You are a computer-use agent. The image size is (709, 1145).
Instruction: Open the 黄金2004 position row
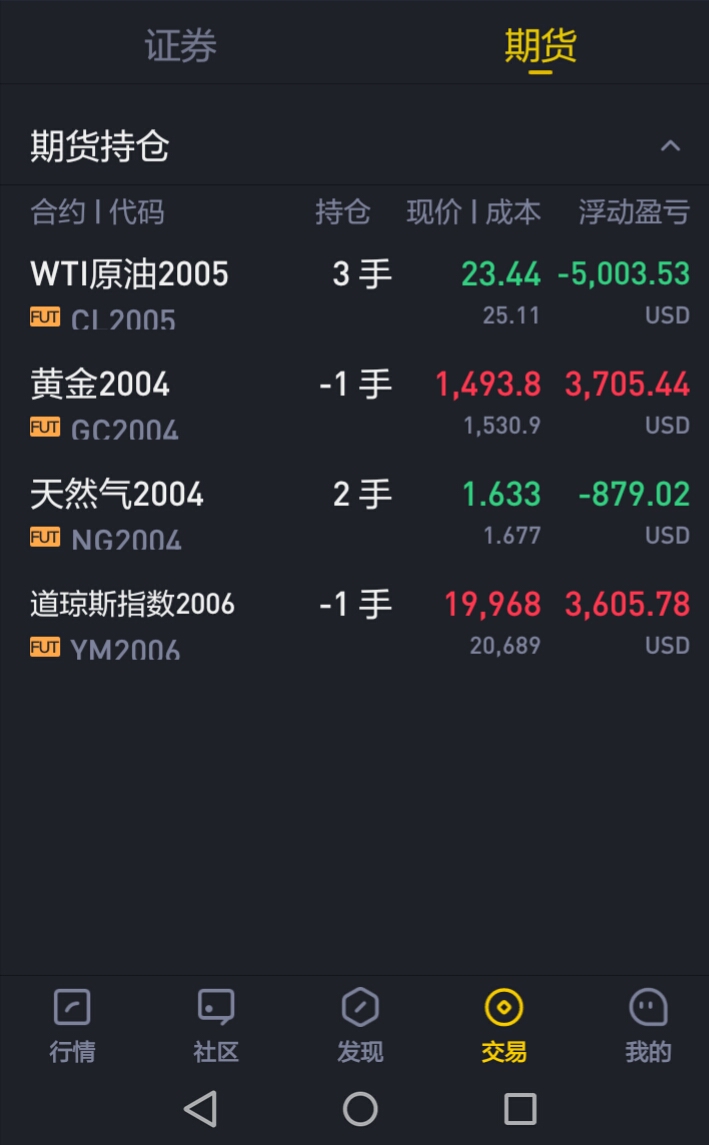pyautogui.click(x=354, y=404)
